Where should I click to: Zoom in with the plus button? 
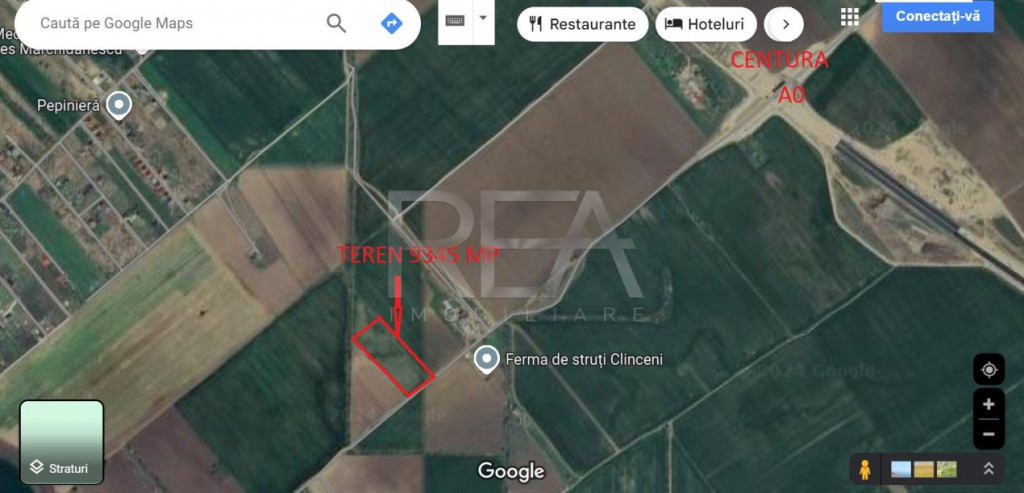[989, 405]
